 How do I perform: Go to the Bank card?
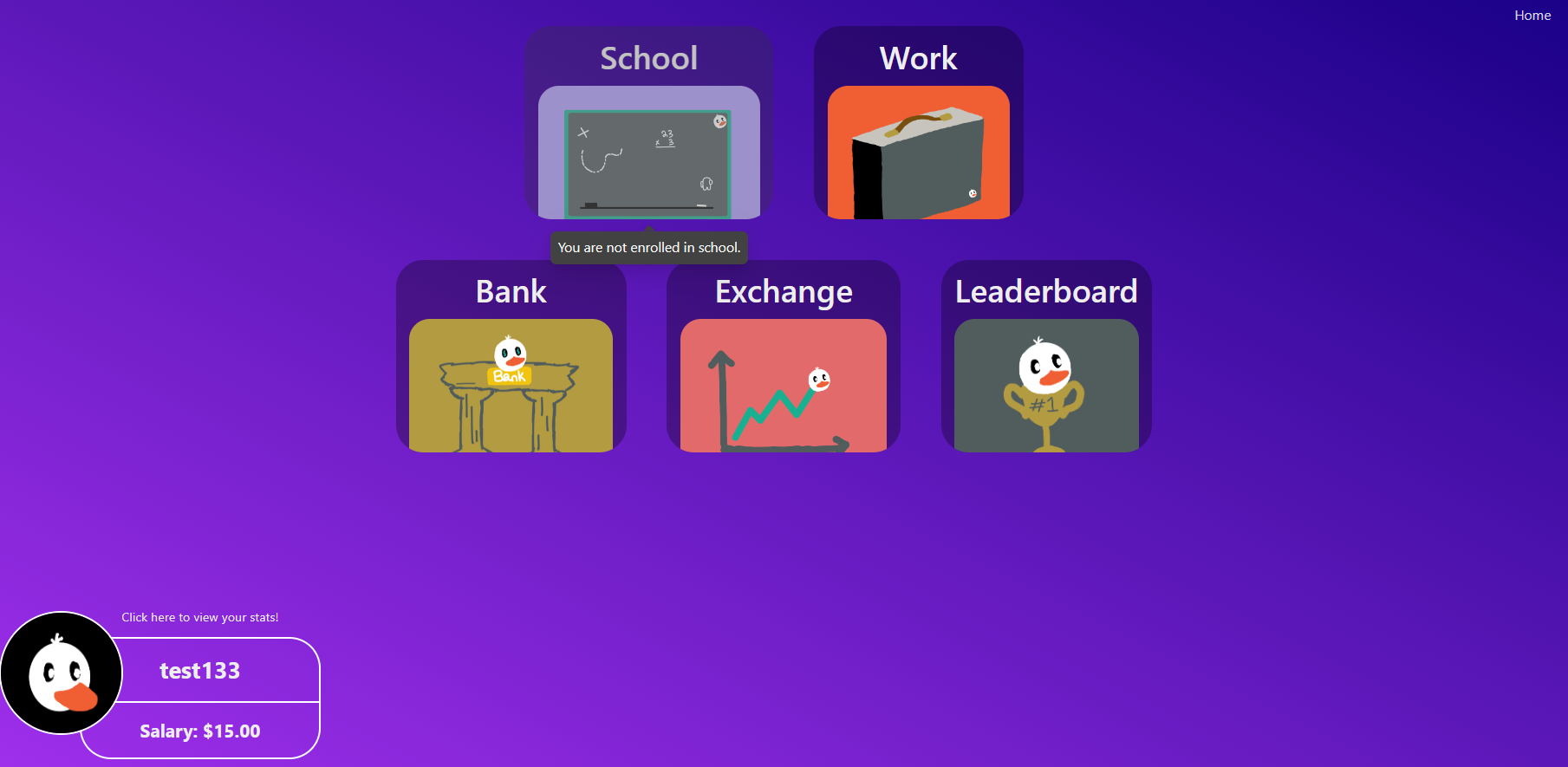click(511, 373)
